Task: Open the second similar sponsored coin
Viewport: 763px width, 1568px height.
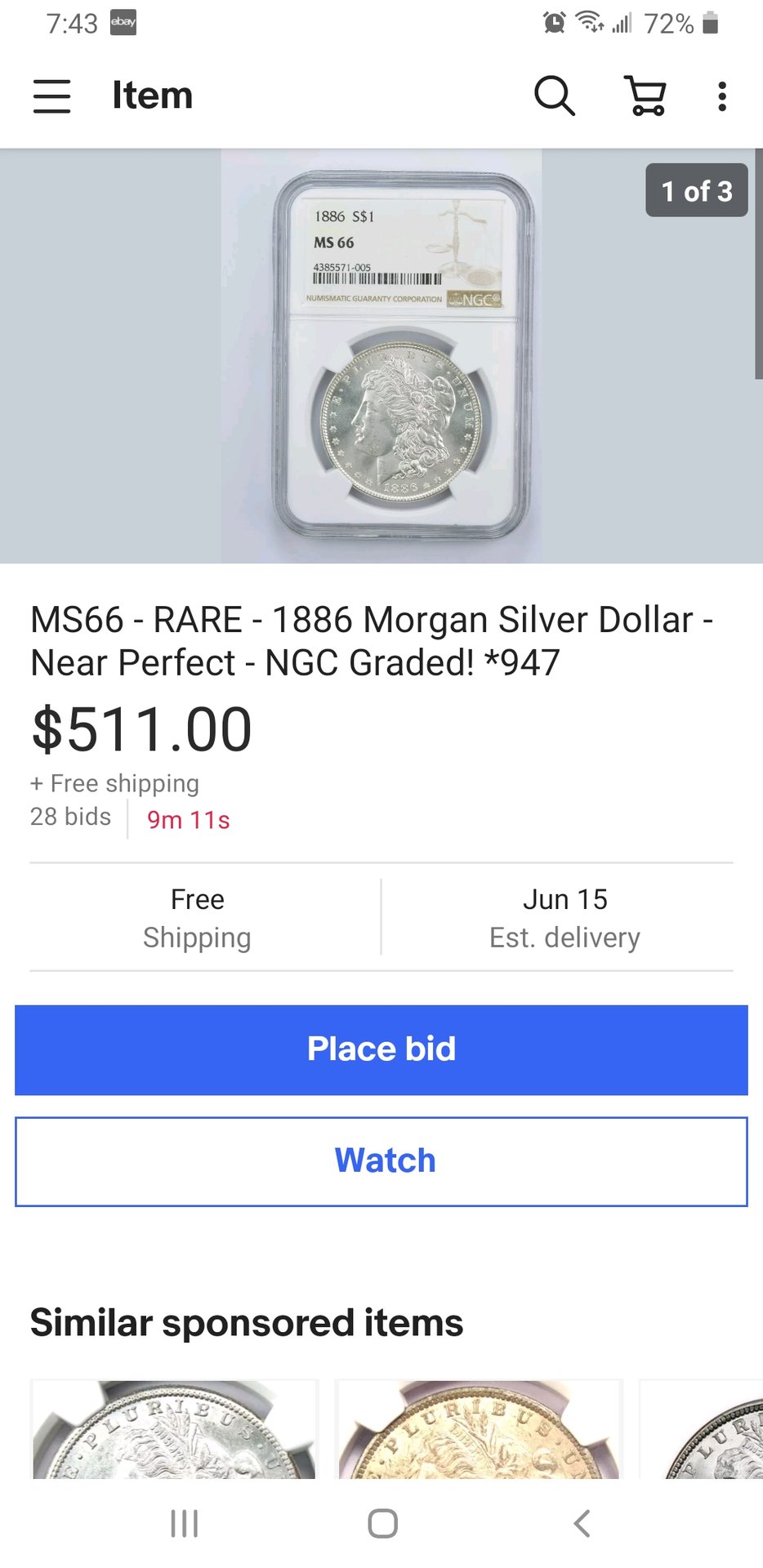Action: tap(479, 1429)
